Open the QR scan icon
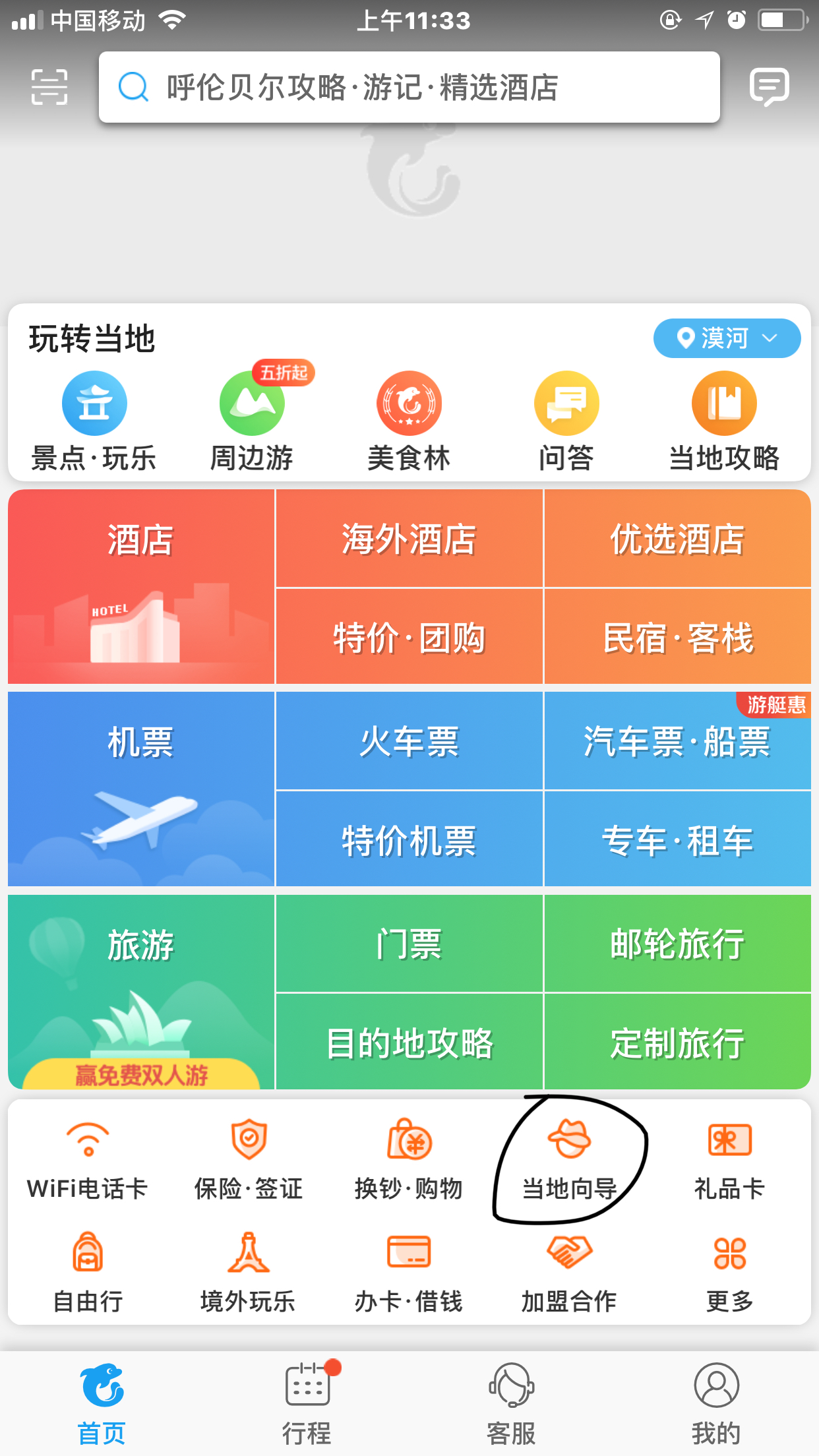 (49, 86)
